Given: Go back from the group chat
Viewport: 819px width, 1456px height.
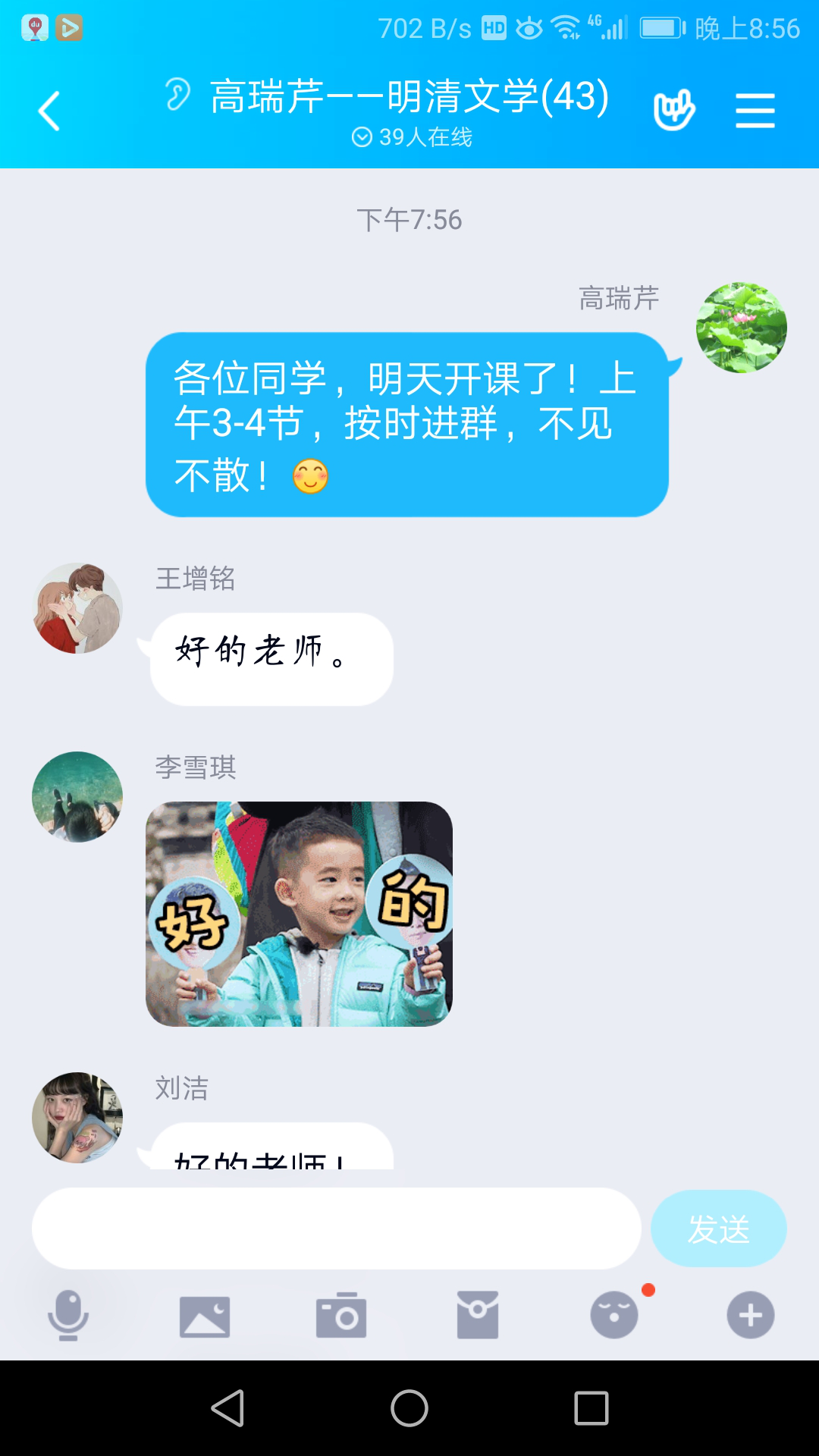Looking at the screenshot, I should (x=49, y=111).
